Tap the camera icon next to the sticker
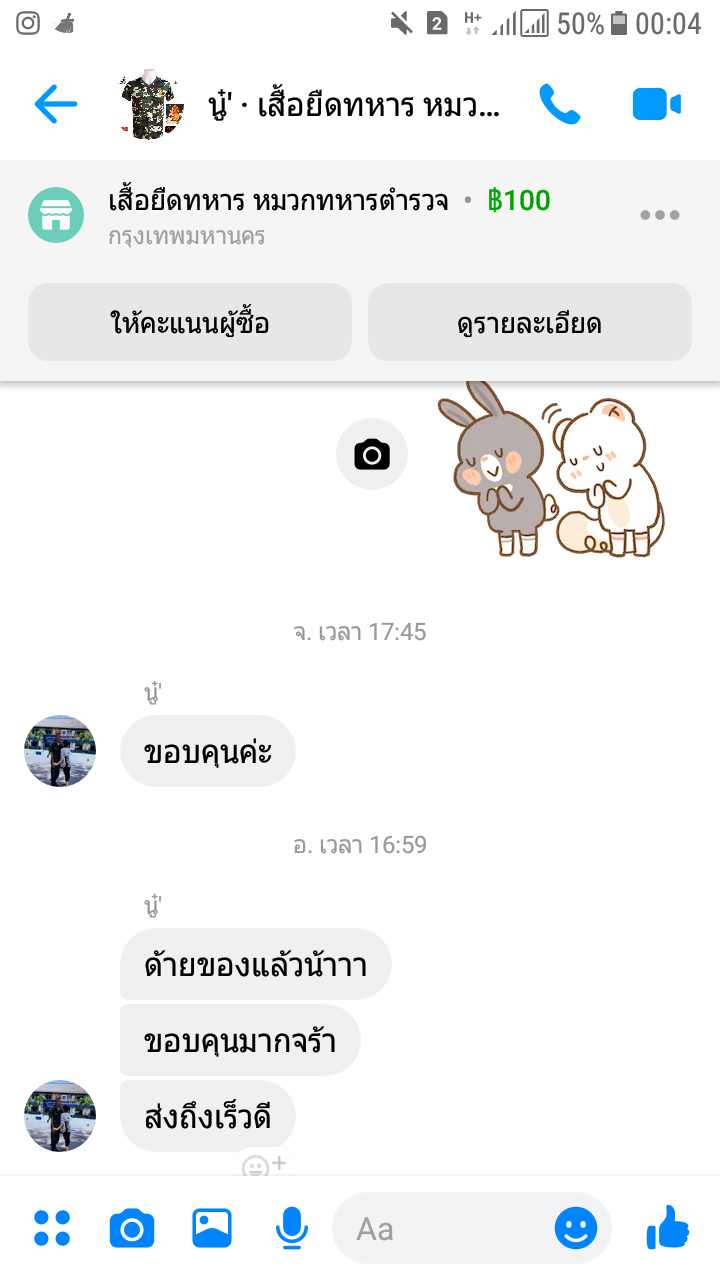 point(372,455)
